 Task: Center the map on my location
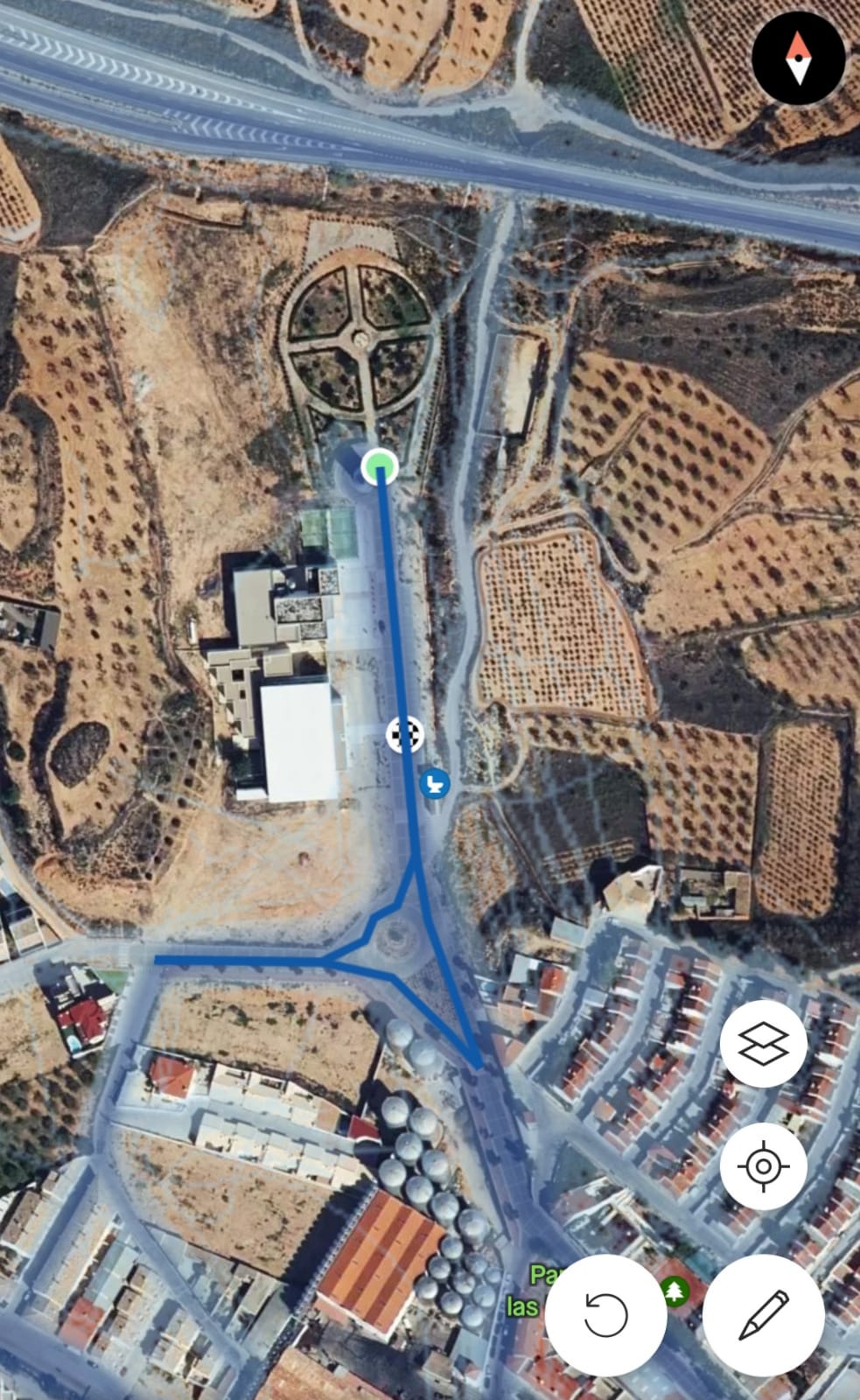click(763, 1166)
